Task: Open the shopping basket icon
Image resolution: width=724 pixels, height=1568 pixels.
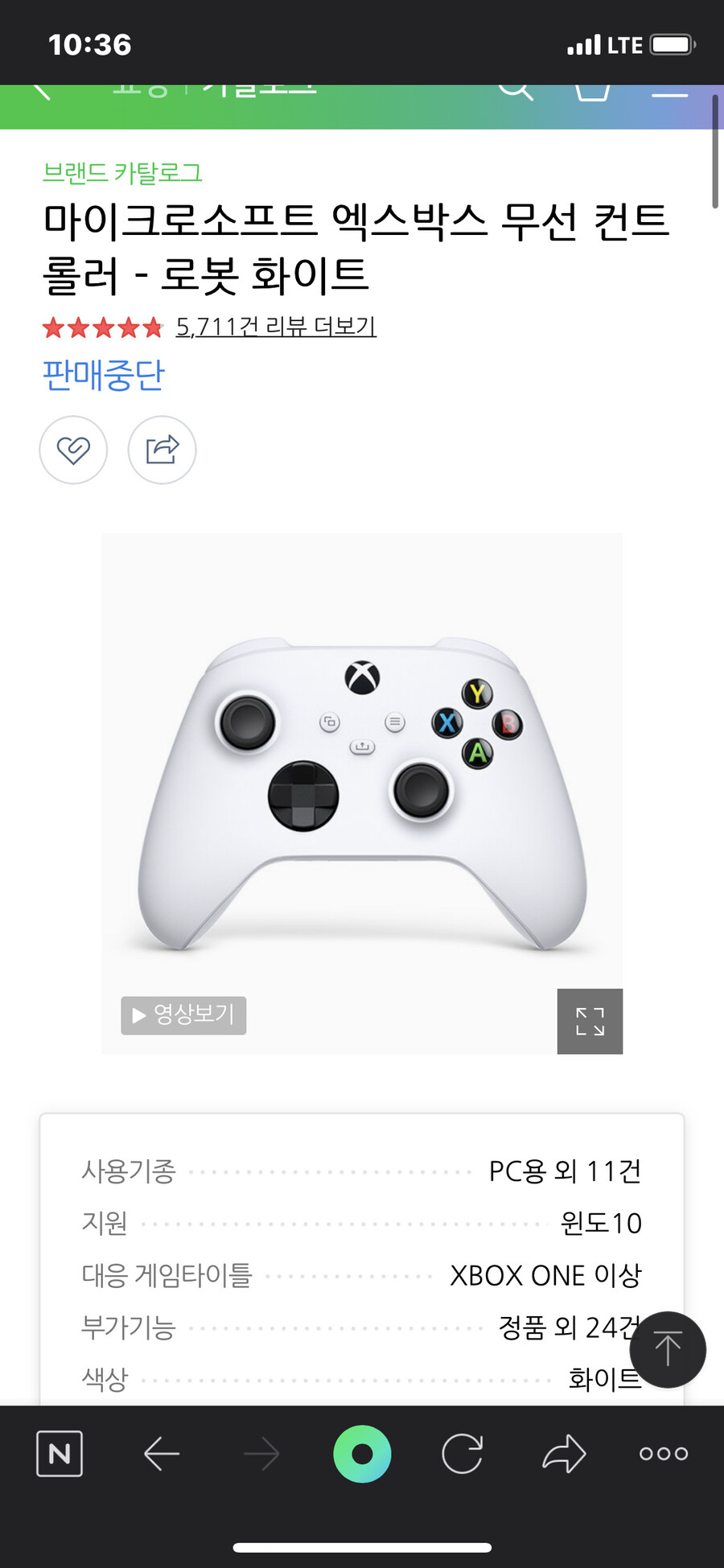Action: click(592, 91)
